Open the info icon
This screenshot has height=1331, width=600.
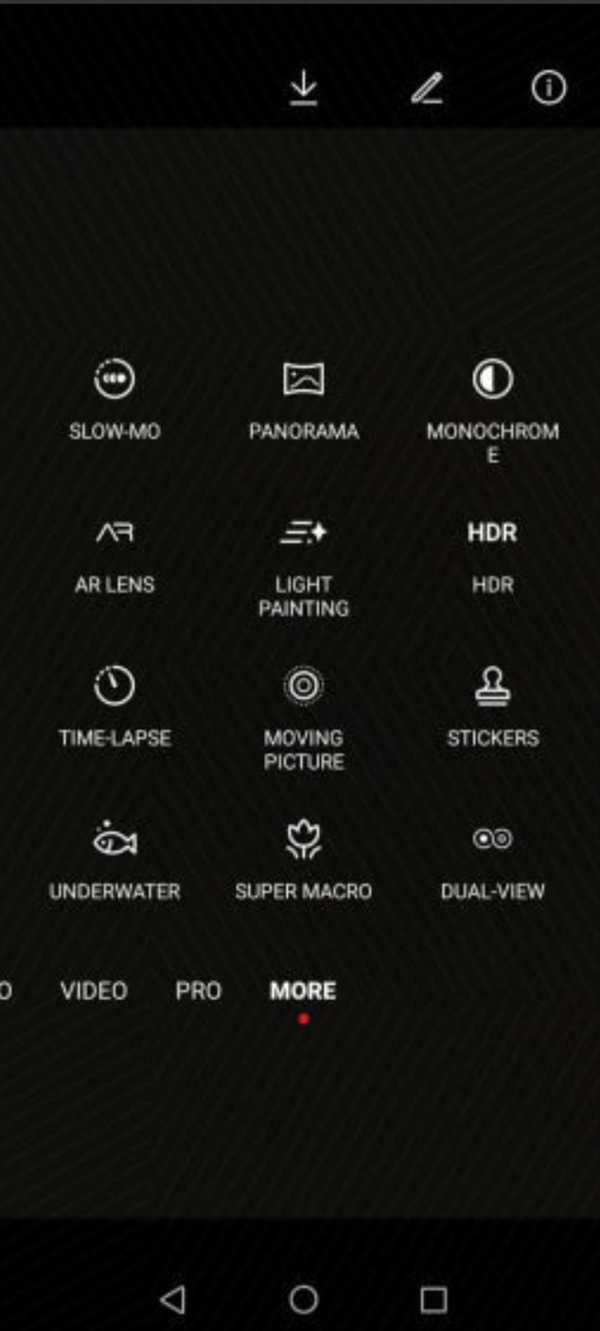(x=548, y=88)
